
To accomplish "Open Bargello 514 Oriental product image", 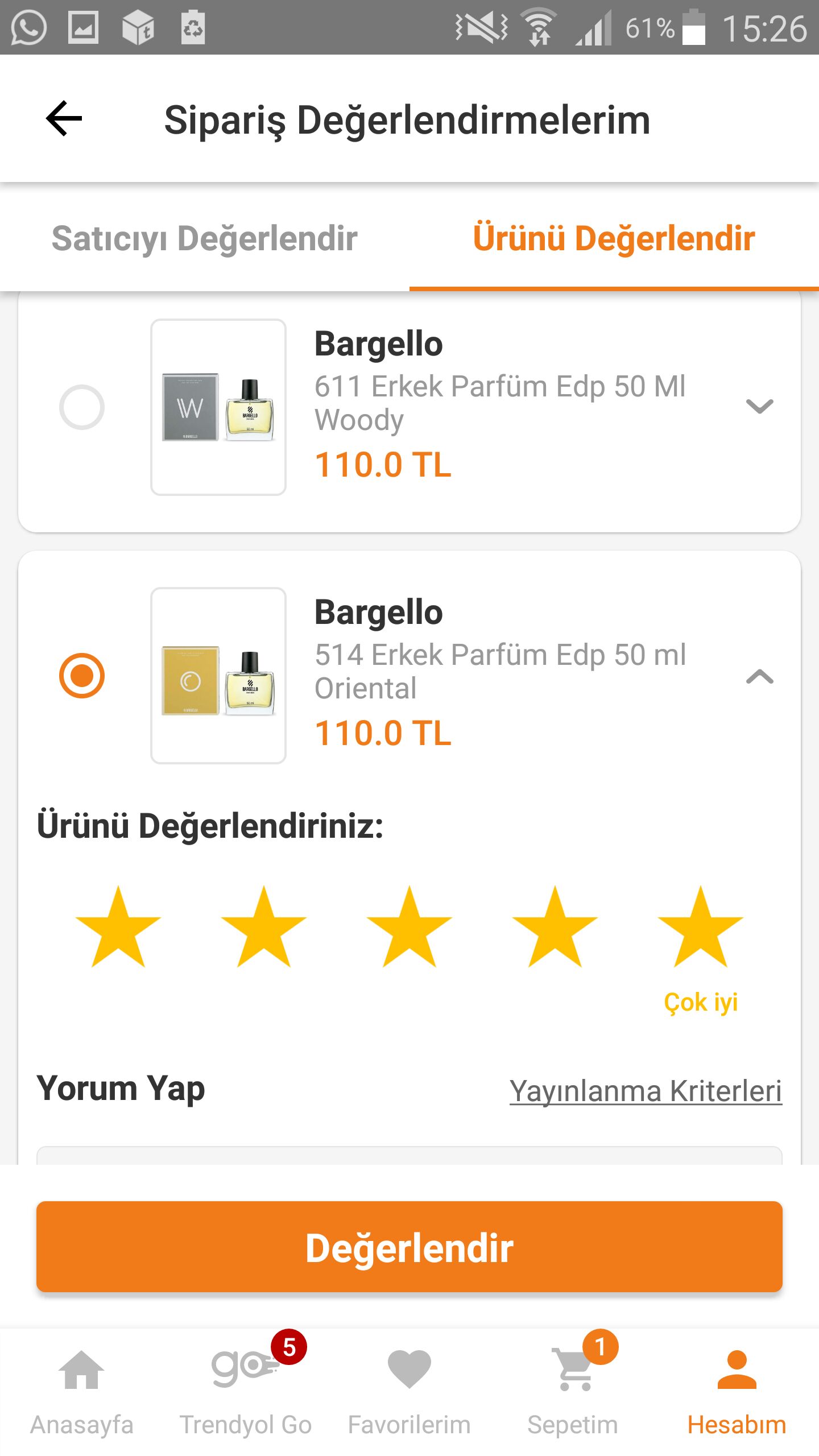I will 218,676.
